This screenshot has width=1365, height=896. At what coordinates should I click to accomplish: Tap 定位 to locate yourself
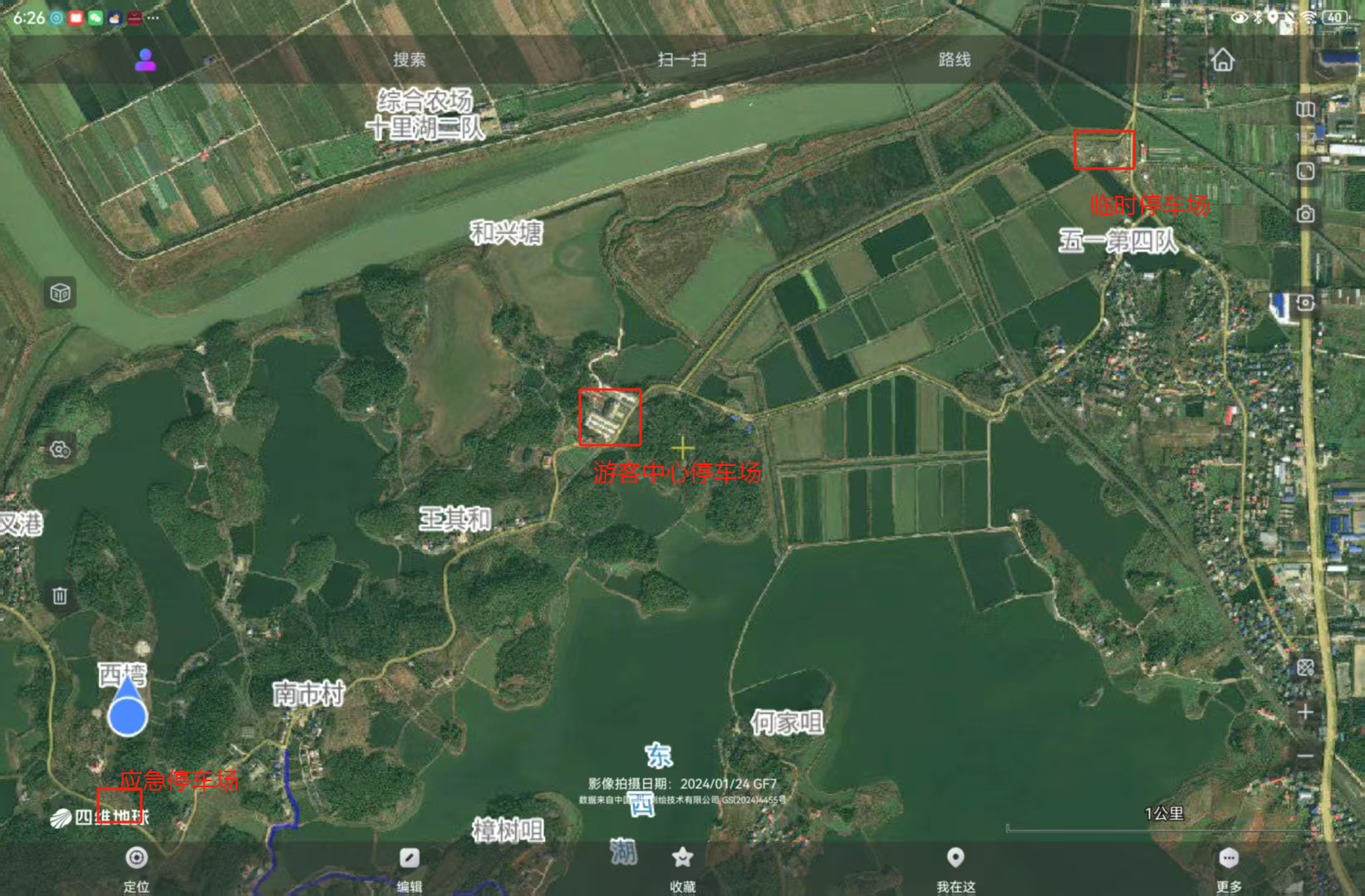(x=136, y=865)
